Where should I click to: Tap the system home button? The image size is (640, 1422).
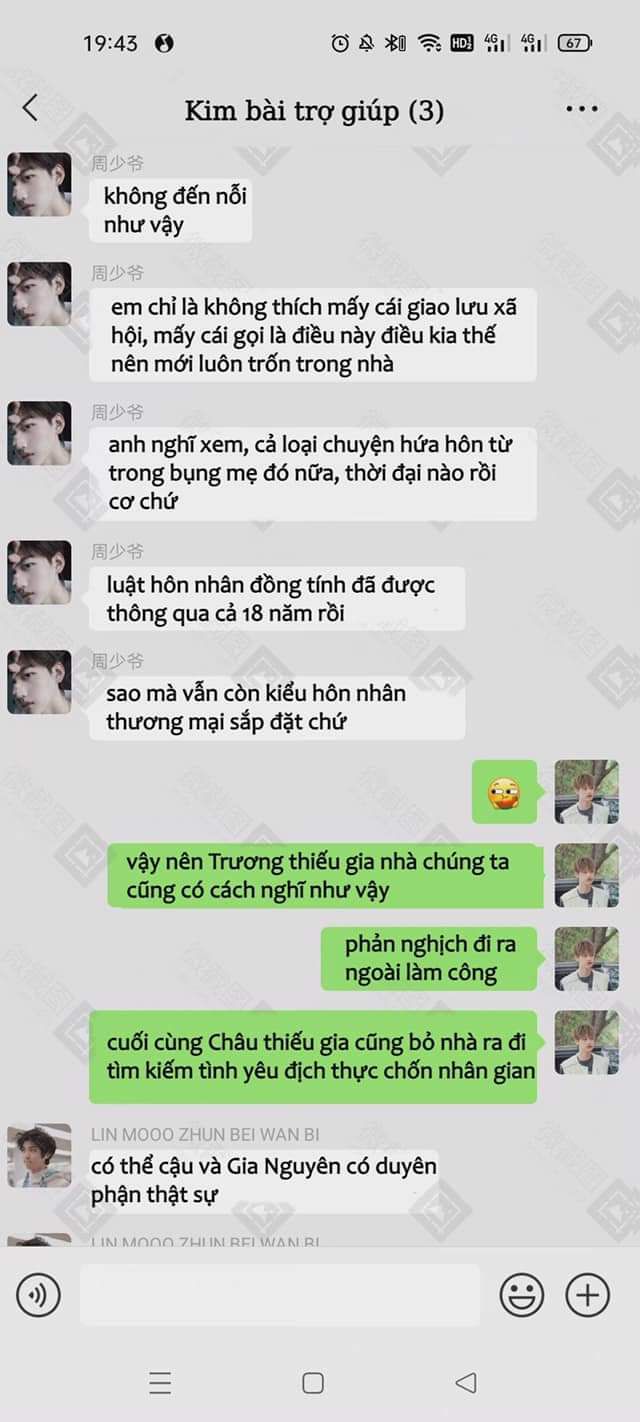tap(313, 1383)
